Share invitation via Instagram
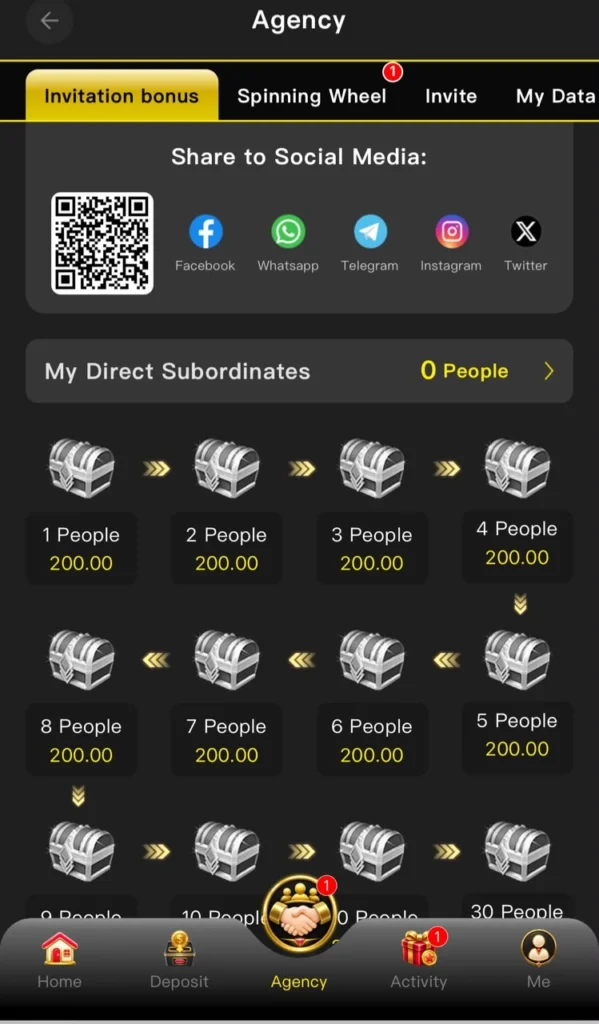The image size is (599, 1024). click(x=451, y=244)
